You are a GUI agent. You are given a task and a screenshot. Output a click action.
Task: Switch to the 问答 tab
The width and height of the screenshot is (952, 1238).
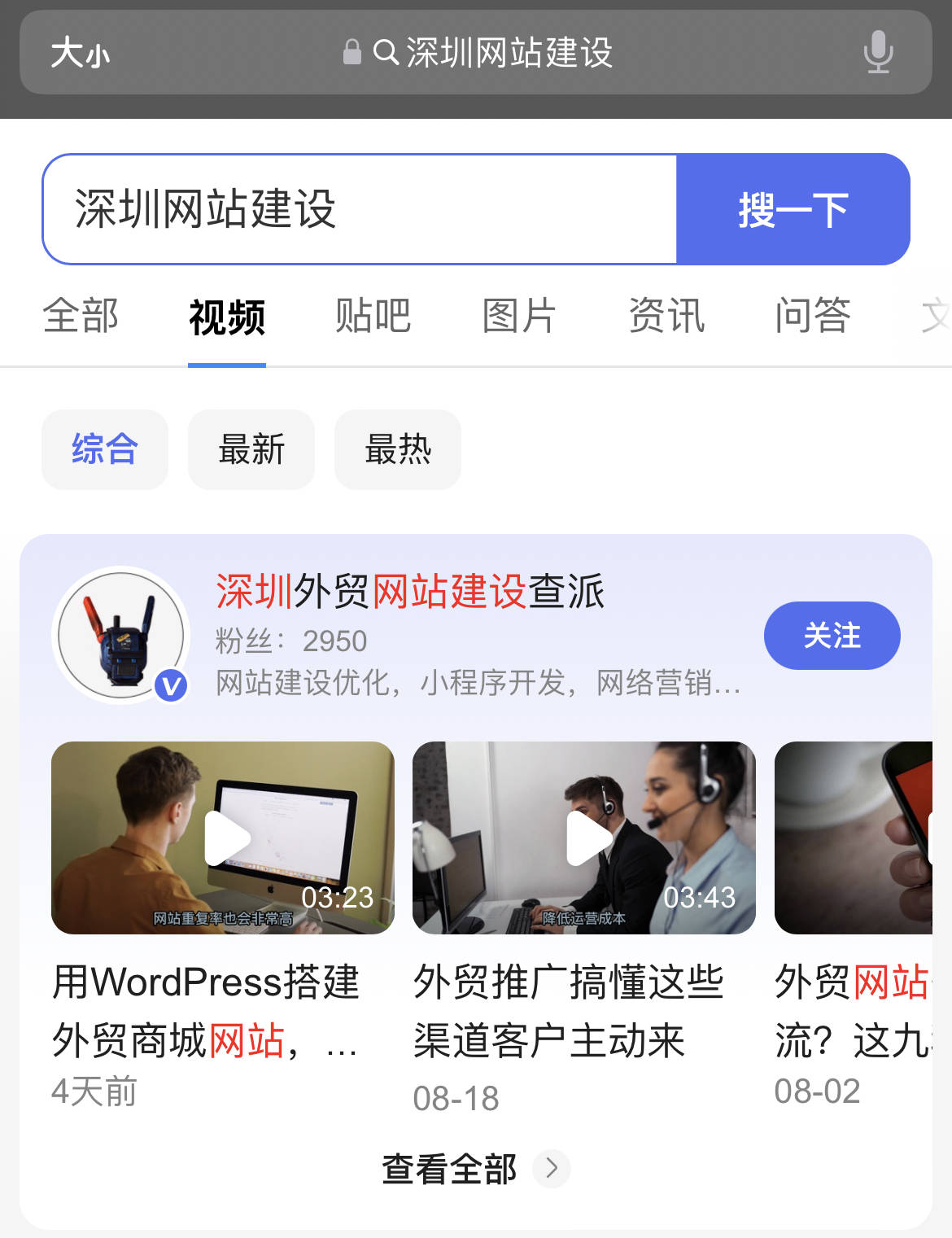click(x=812, y=316)
